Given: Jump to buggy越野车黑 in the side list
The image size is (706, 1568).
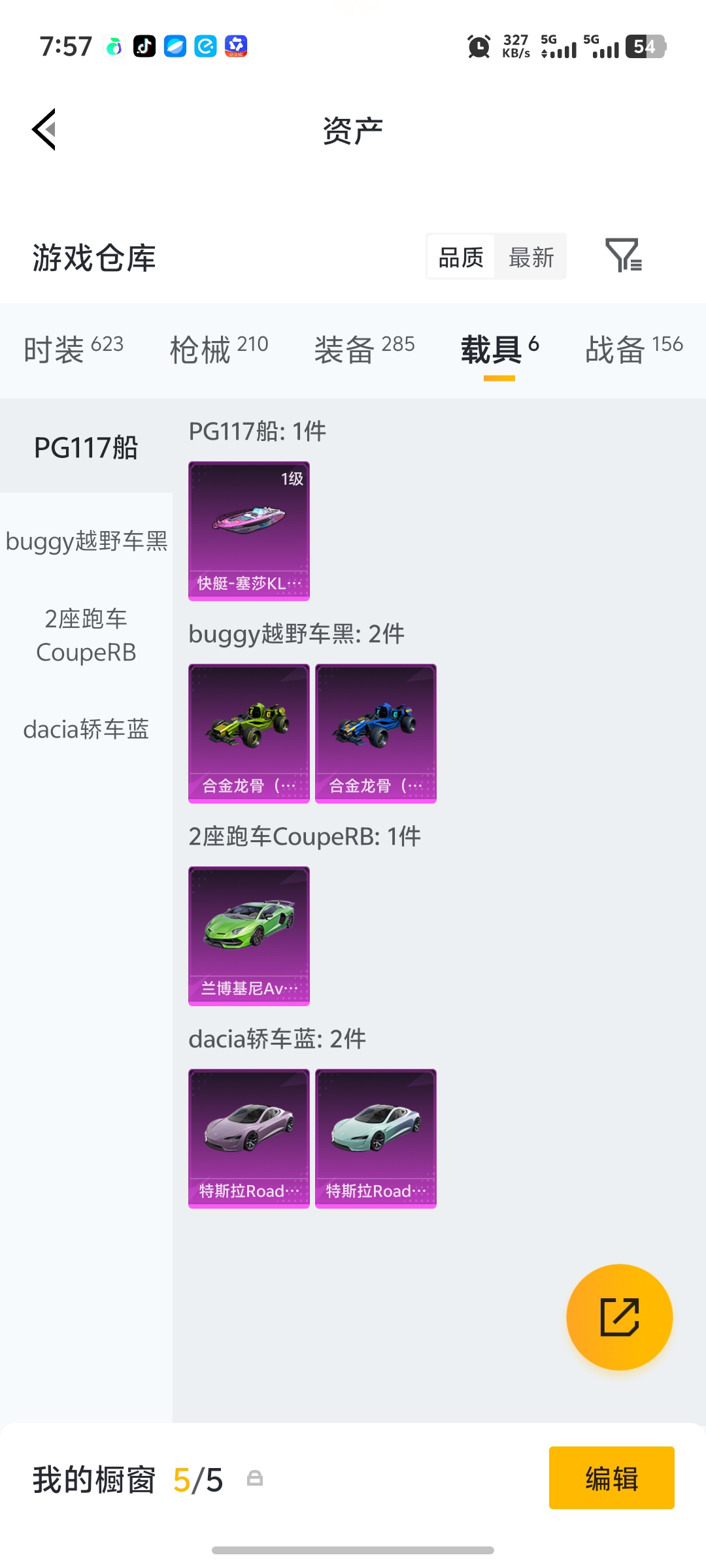Looking at the screenshot, I should (x=86, y=541).
